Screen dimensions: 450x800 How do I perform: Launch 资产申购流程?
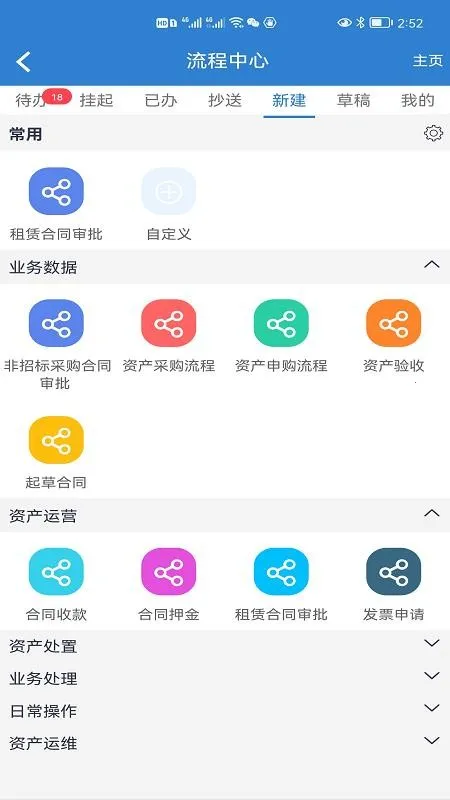coord(281,336)
